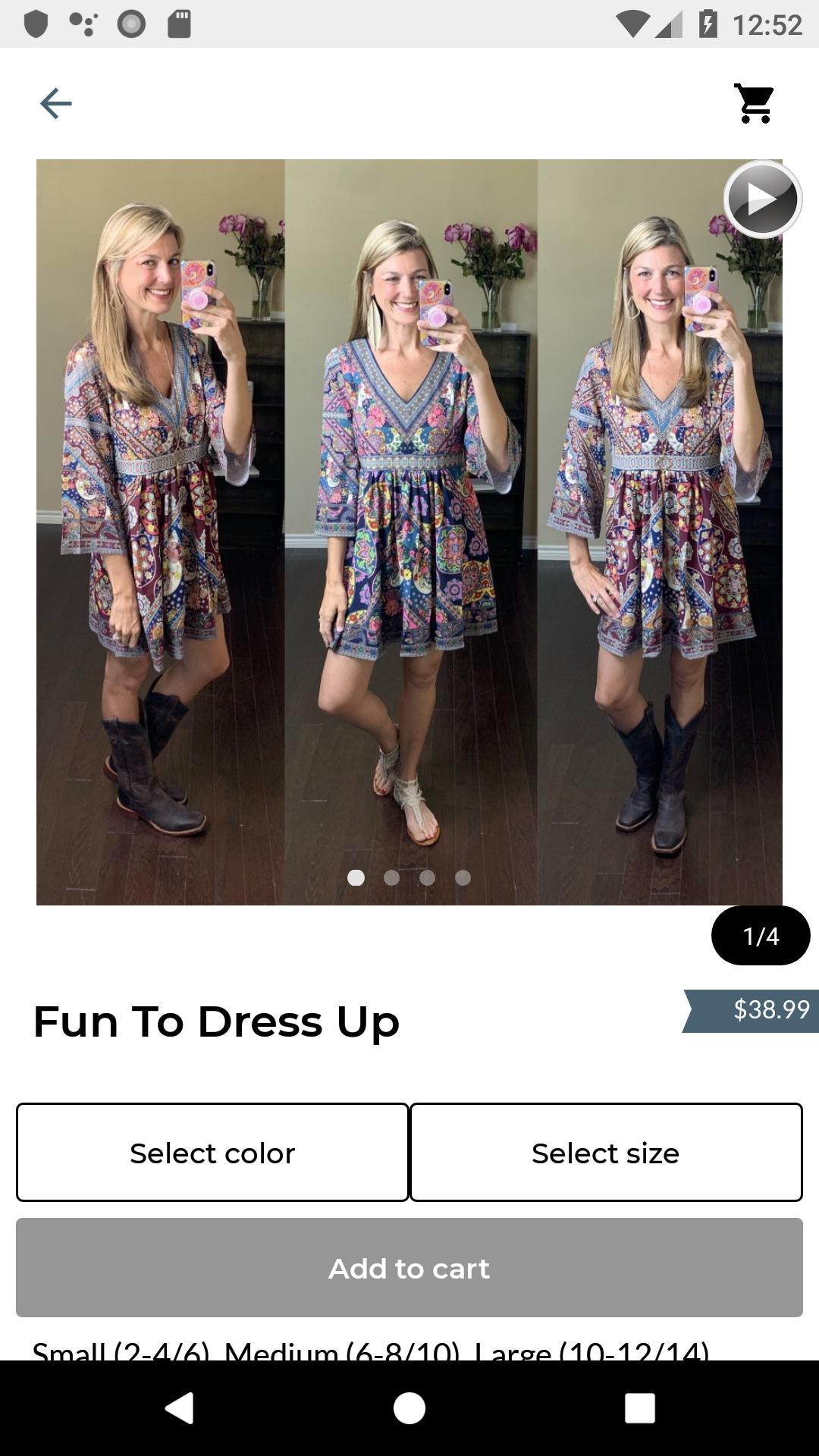Screen dimensions: 819x1456
Task: Open recent apps overview
Action: (639, 1408)
